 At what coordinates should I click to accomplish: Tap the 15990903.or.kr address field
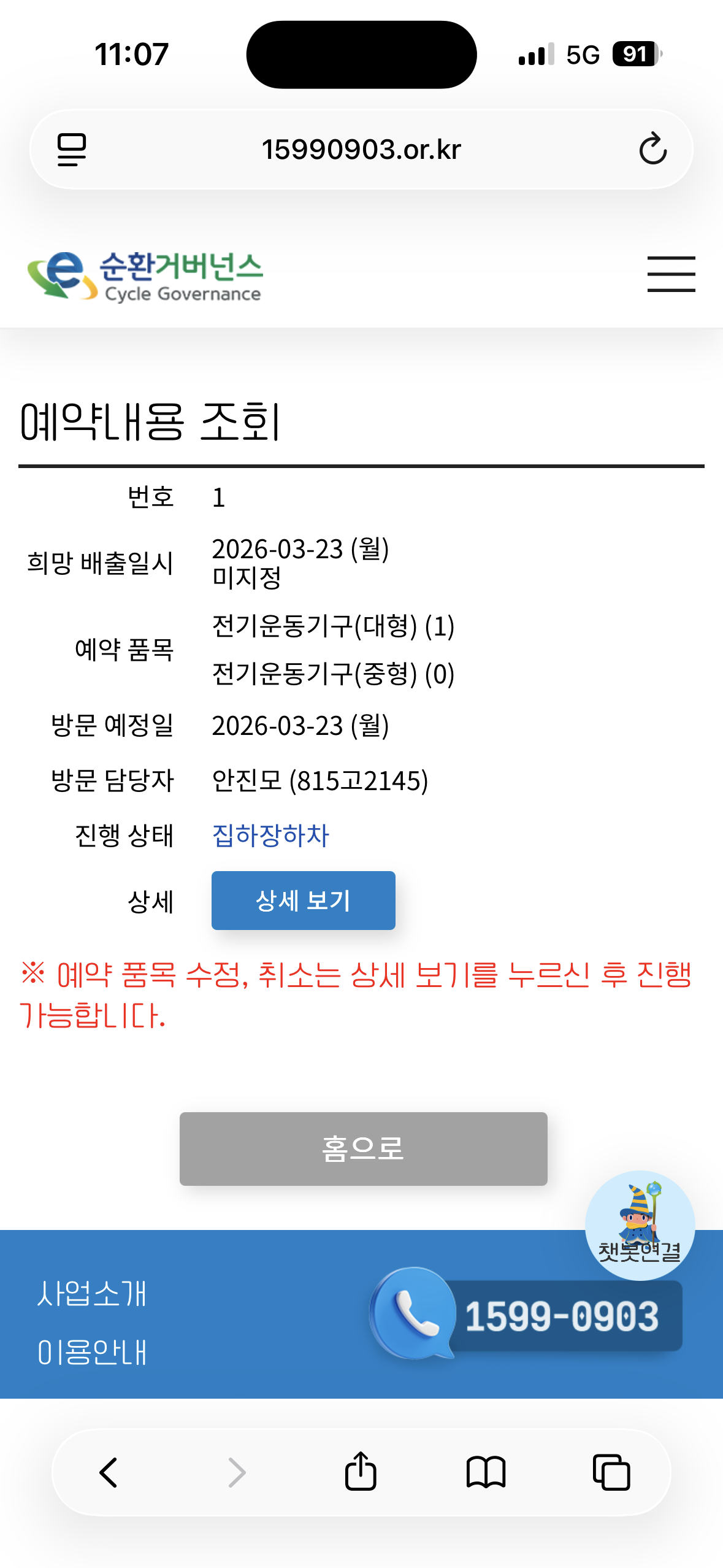coord(361,149)
